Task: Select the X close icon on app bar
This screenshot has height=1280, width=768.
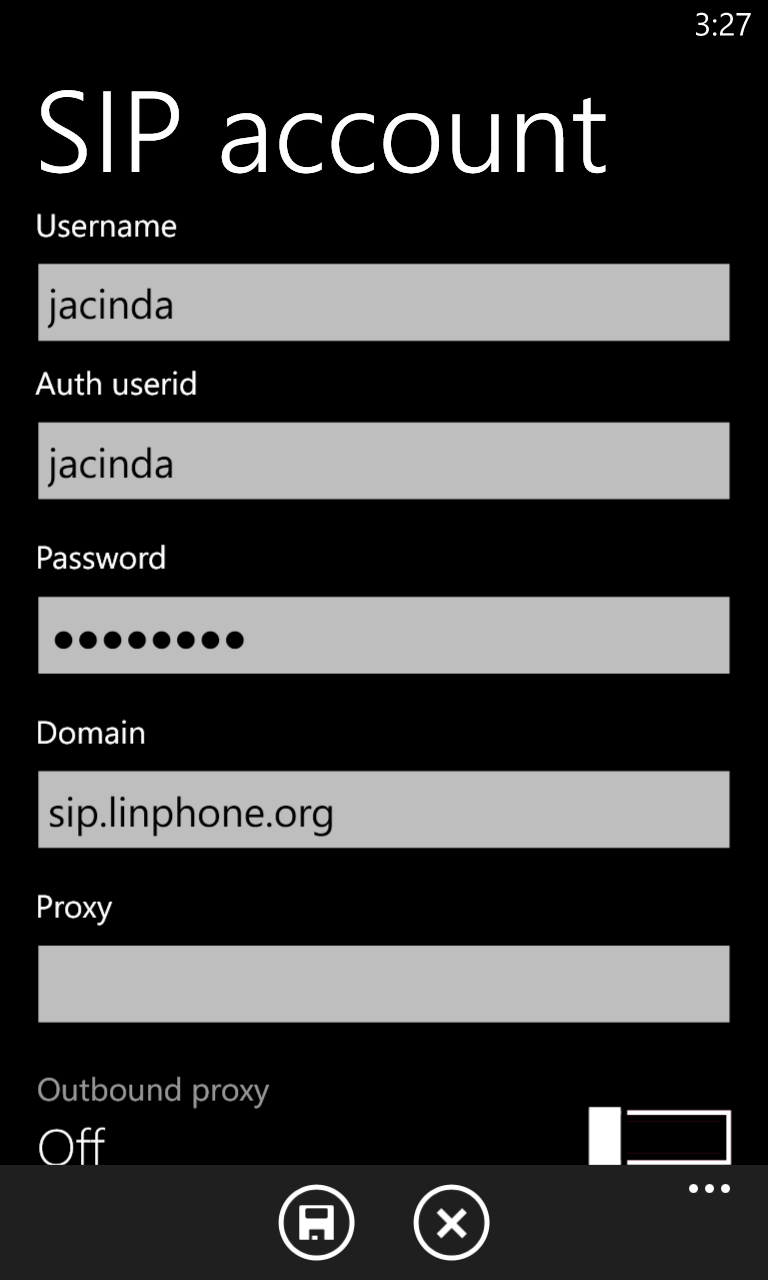Action: pos(451,1222)
